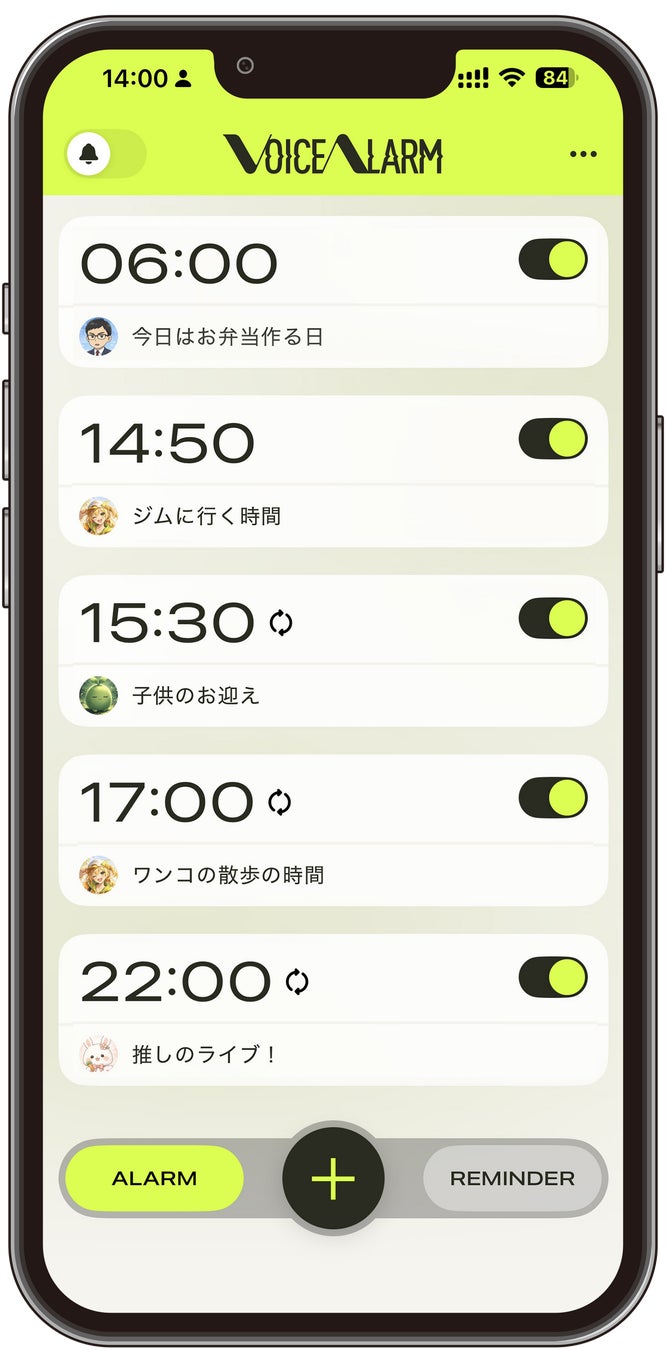
Task: Open the three-dot overflow menu
Action: coord(582,154)
